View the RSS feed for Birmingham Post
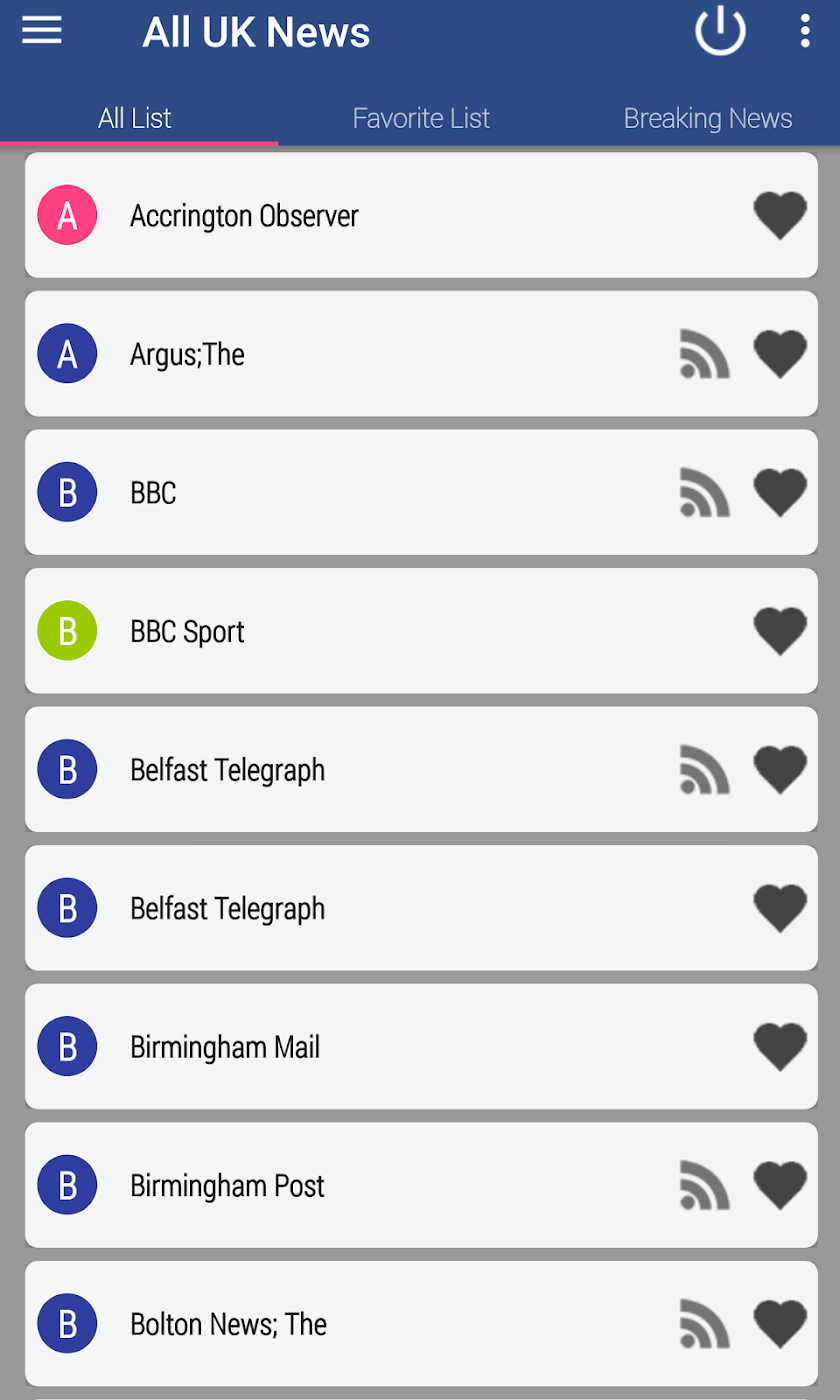The width and height of the screenshot is (840, 1400). pyautogui.click(x=704, y=1186)
